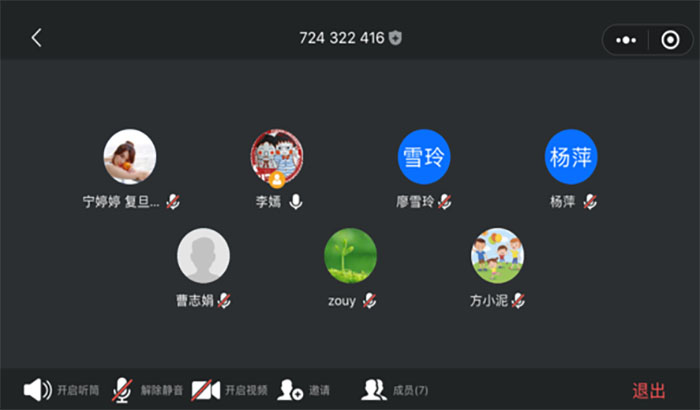Select participant 廖雪玲's avatar
The width and height of the screenshot is (700, 410).
point(424,157)
